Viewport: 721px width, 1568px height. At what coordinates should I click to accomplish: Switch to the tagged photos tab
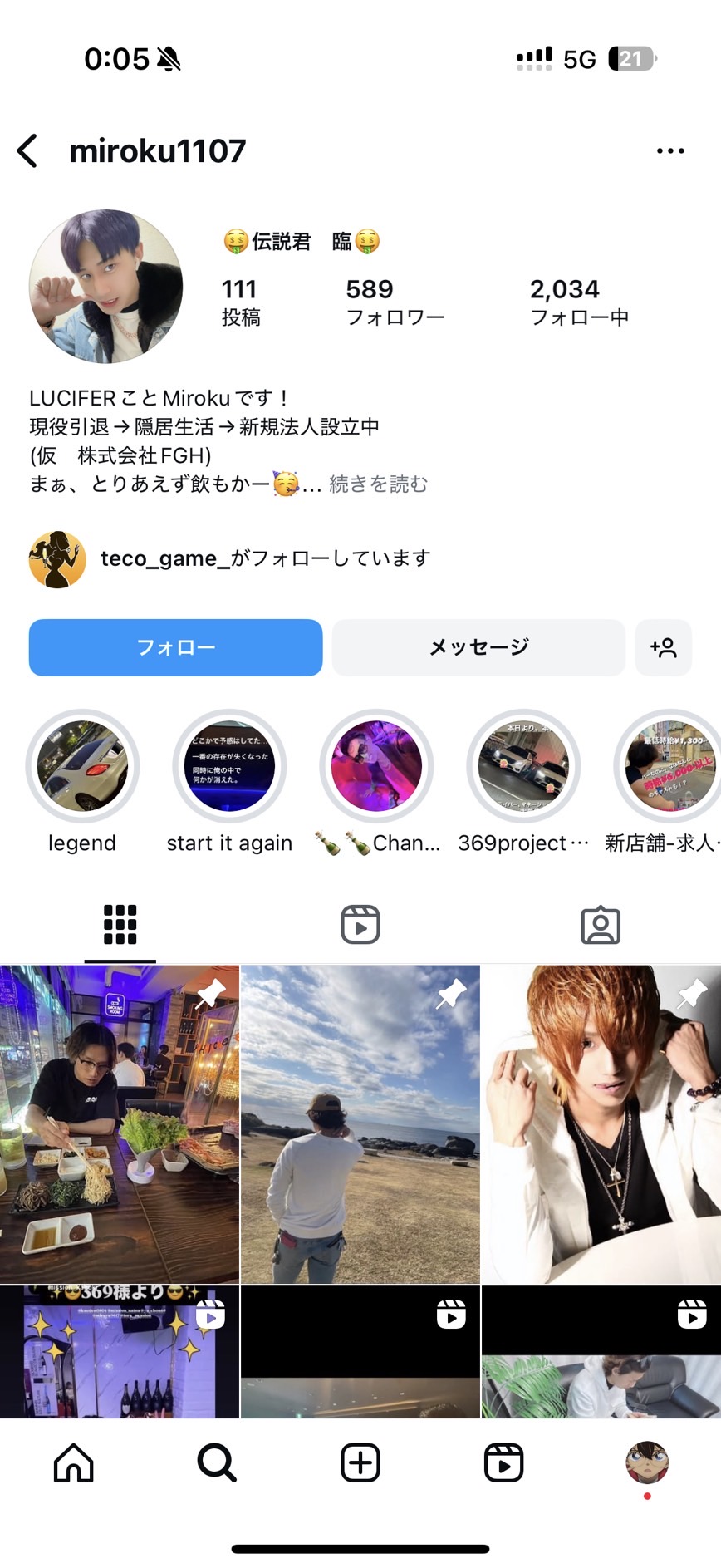(x=601, y=925)
